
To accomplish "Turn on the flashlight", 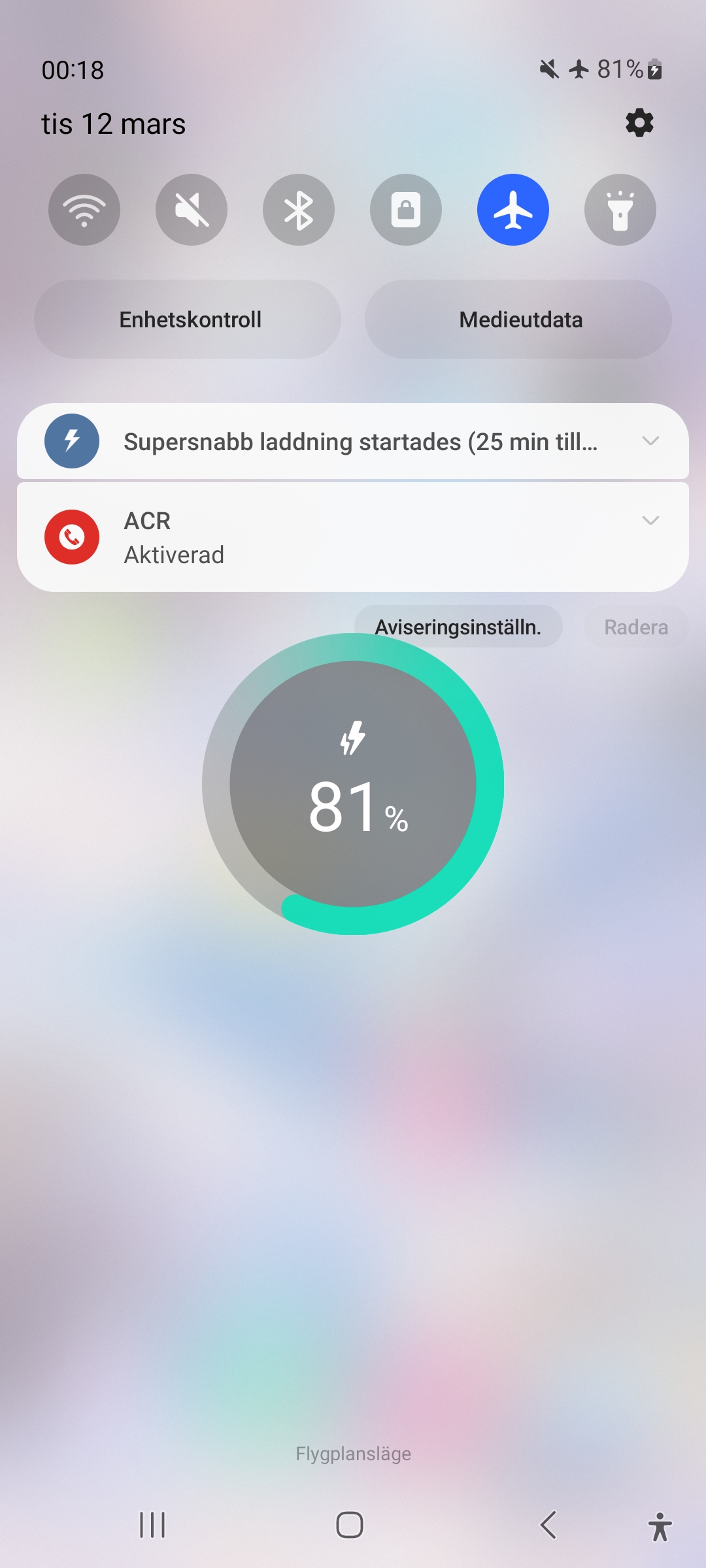I will click(x=620, y=210).
